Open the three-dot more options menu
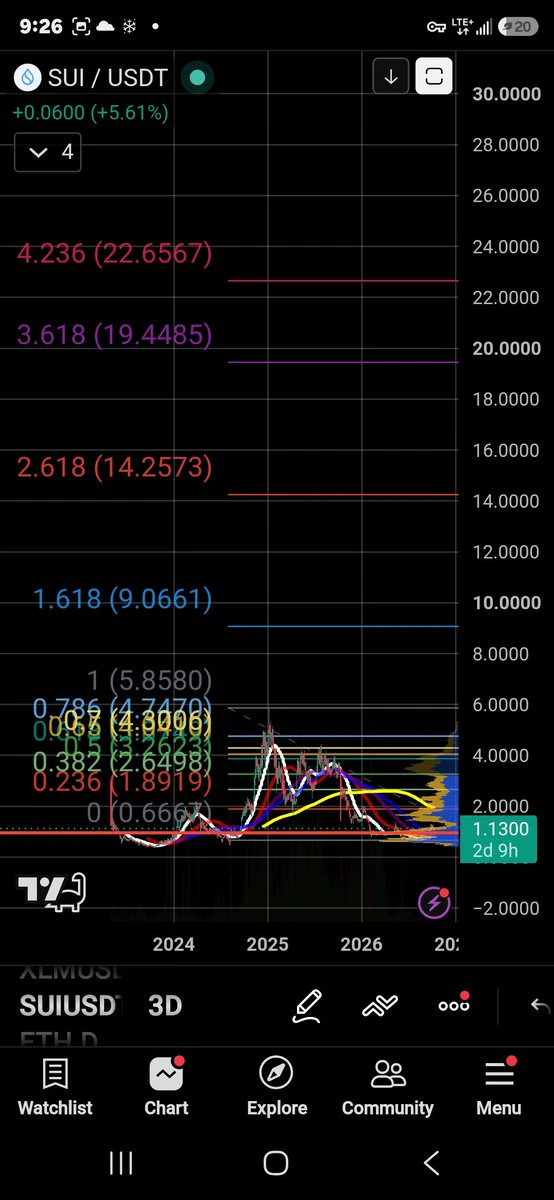Viewport: 554px width, 1200px height. (454, 1005)
